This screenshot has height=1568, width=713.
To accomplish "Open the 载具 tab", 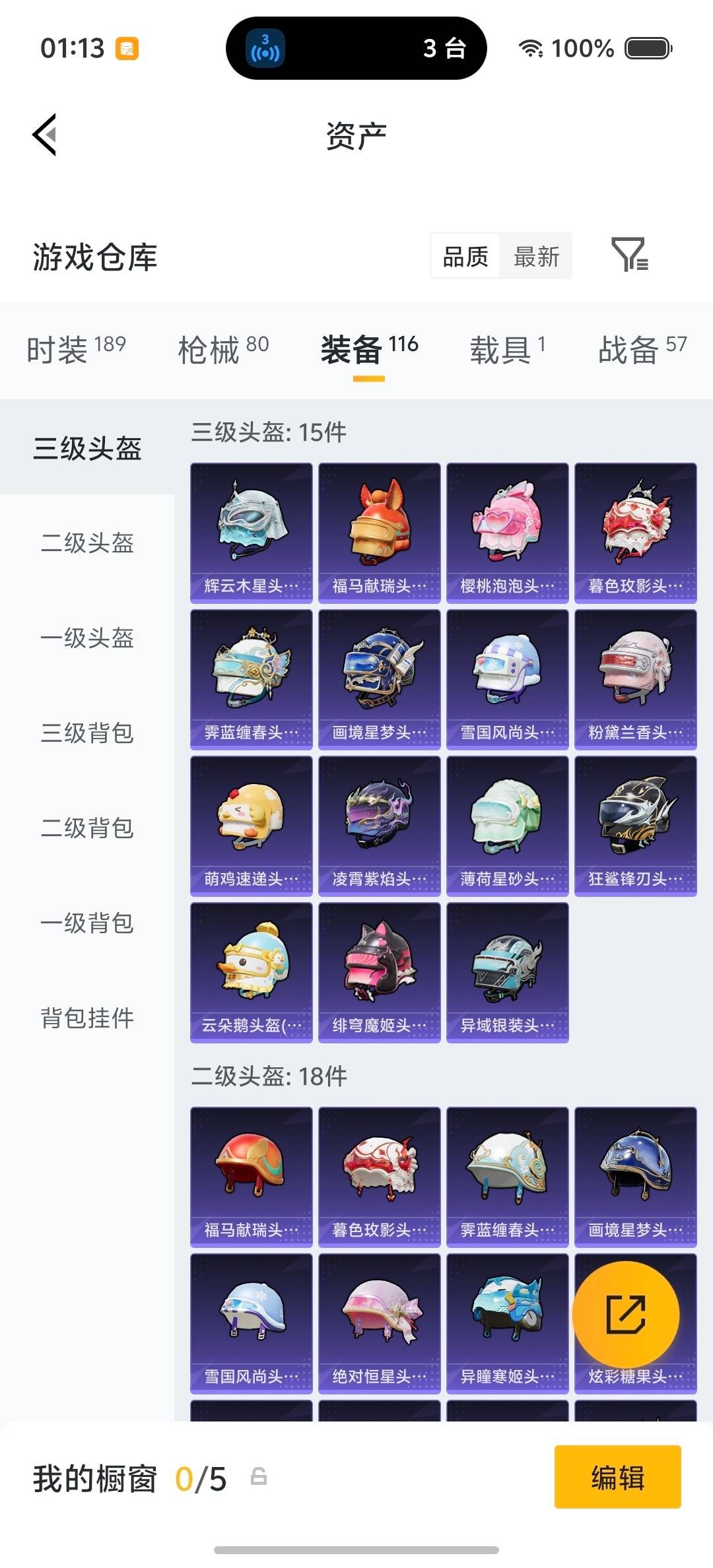I will pyautogui.click(x=504, y=350).
